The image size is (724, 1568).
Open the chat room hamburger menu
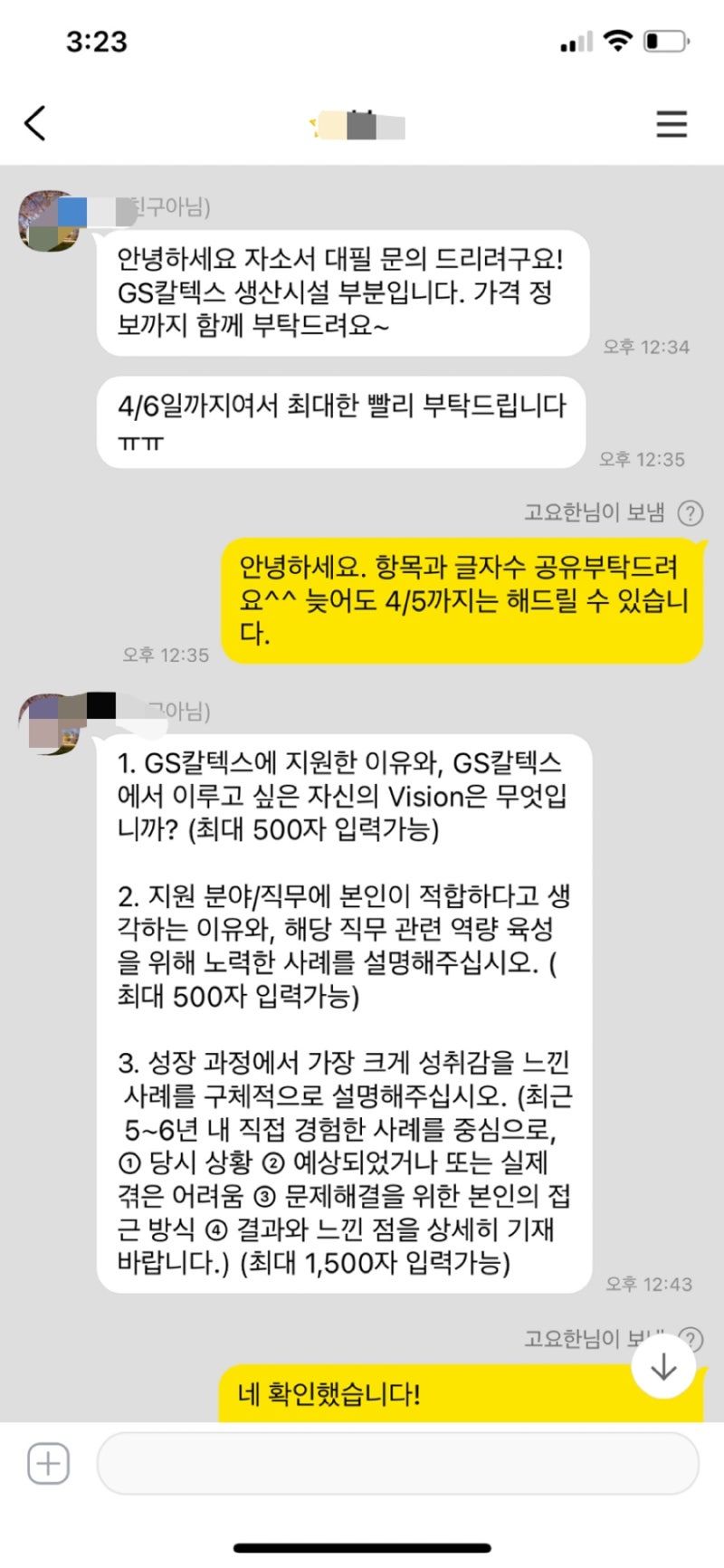click(672, 124)
